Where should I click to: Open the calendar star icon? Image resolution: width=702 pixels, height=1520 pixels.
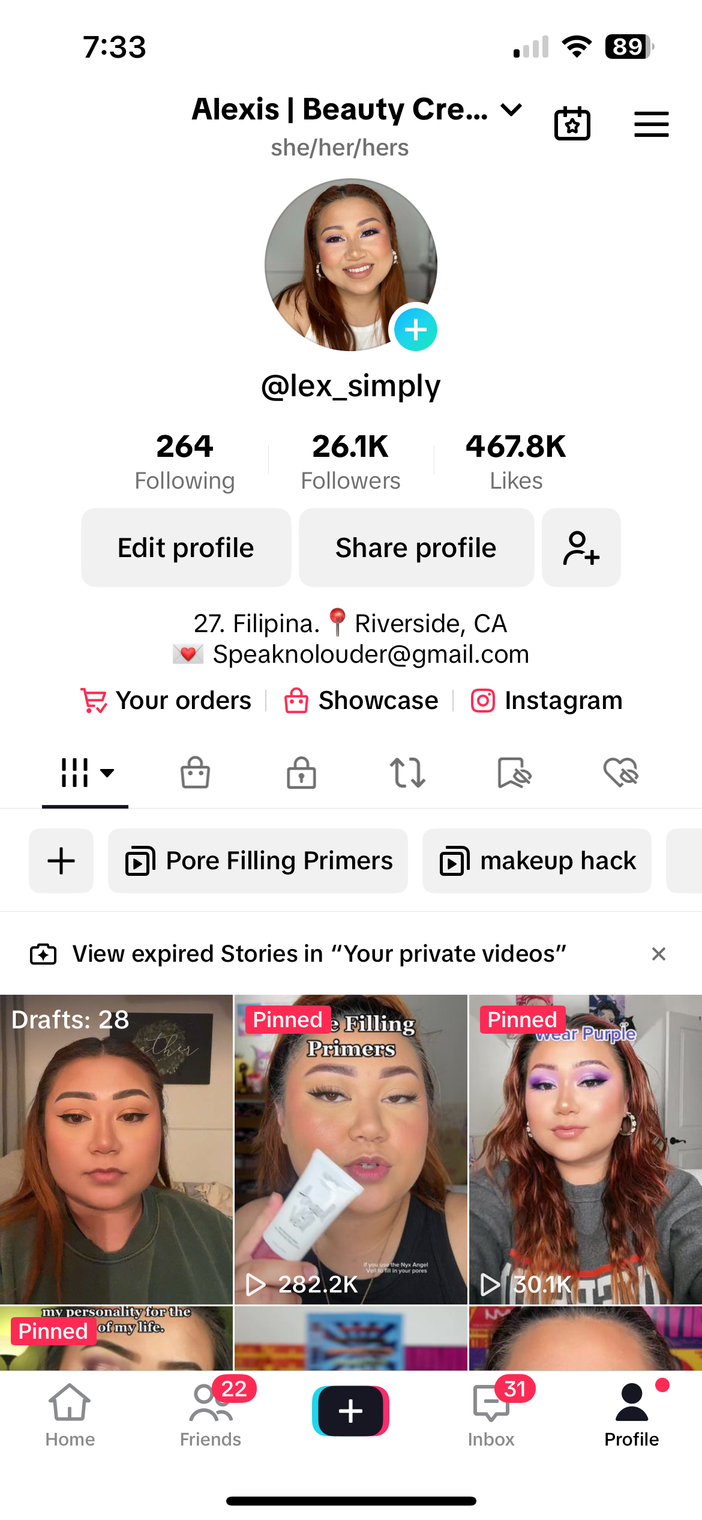tap(572, 125)
